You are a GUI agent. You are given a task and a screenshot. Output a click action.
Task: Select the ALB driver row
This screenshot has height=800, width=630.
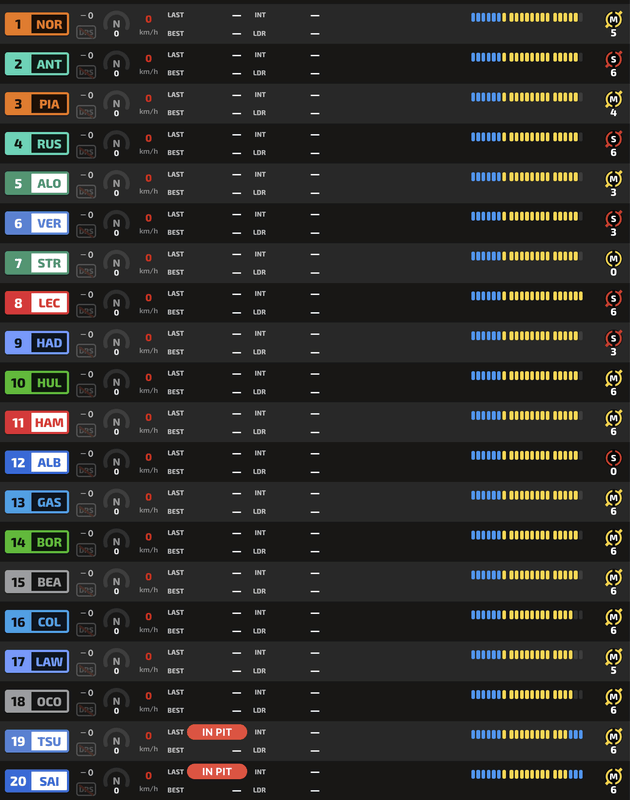[37, 463]
